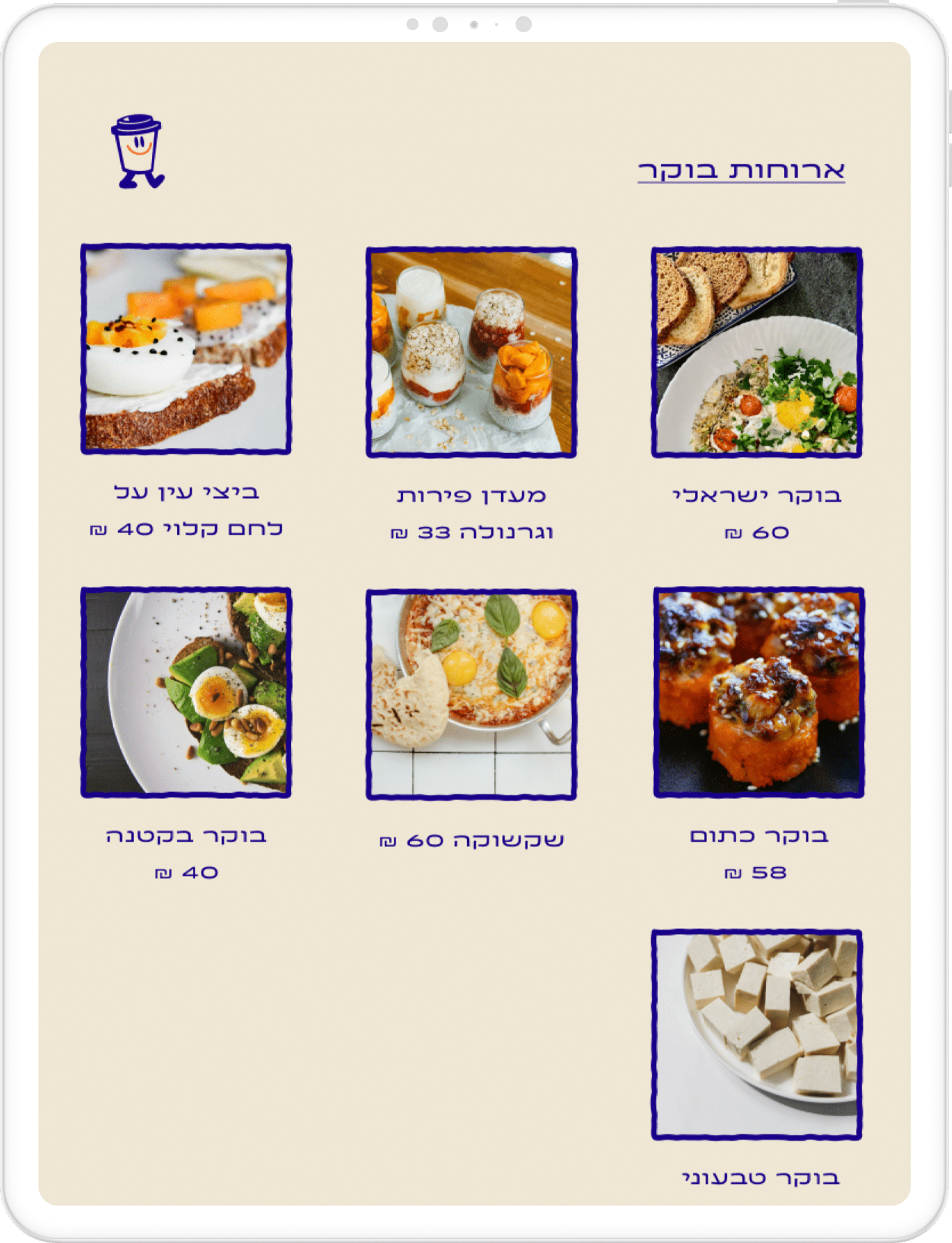
Task: Select the בוקר טבעוני dish
Action: click(756, 1035)
